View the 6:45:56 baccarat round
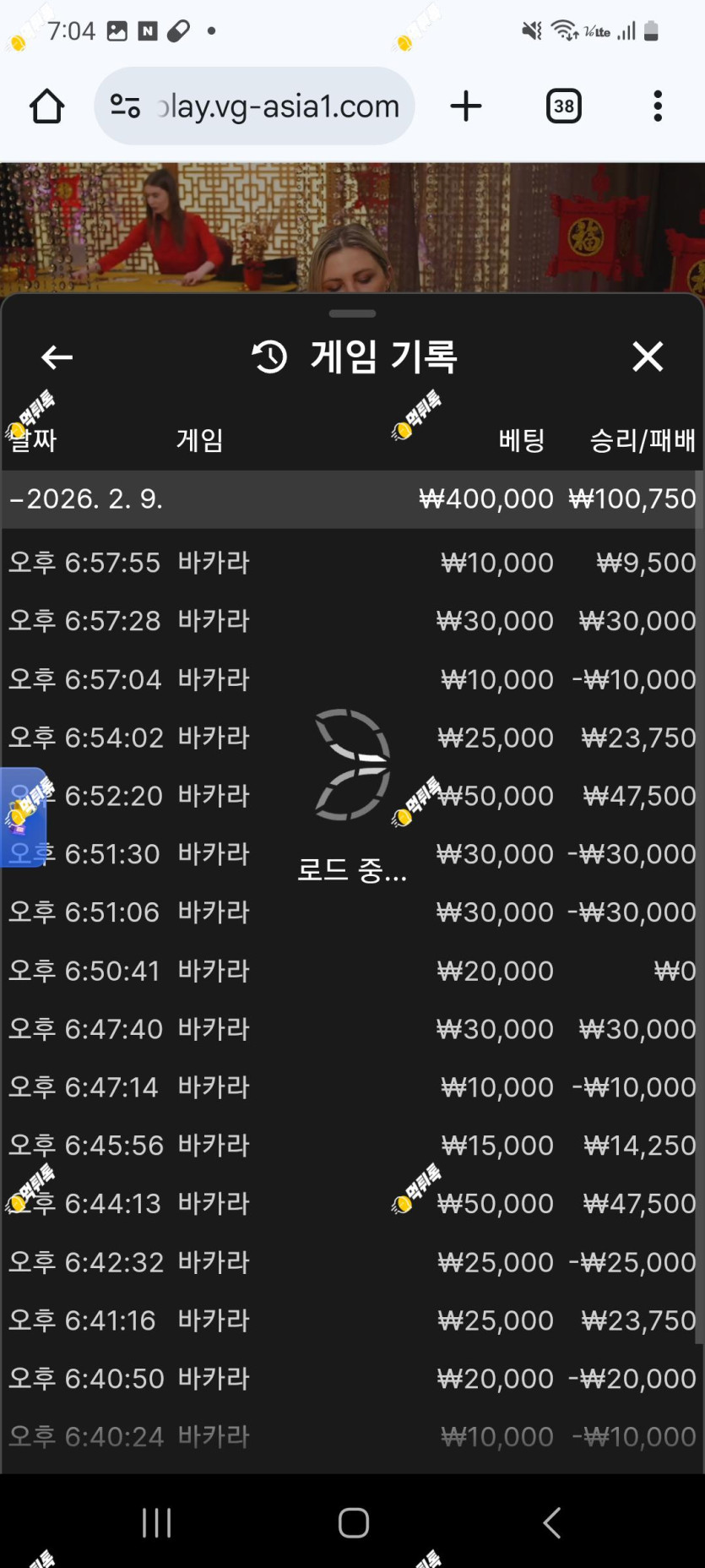This screenshot has width=705, height=1568. click(x=352, y=1146)
